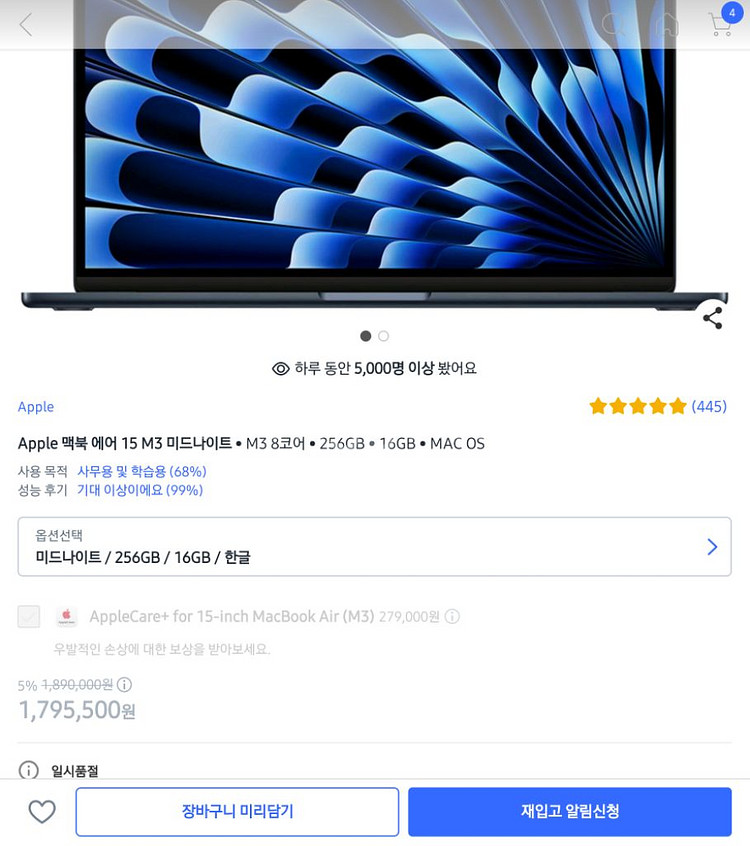This screenshot has width=750, height=846.
Task: Tap the search icon in the top bar
Action: [612, 25]
